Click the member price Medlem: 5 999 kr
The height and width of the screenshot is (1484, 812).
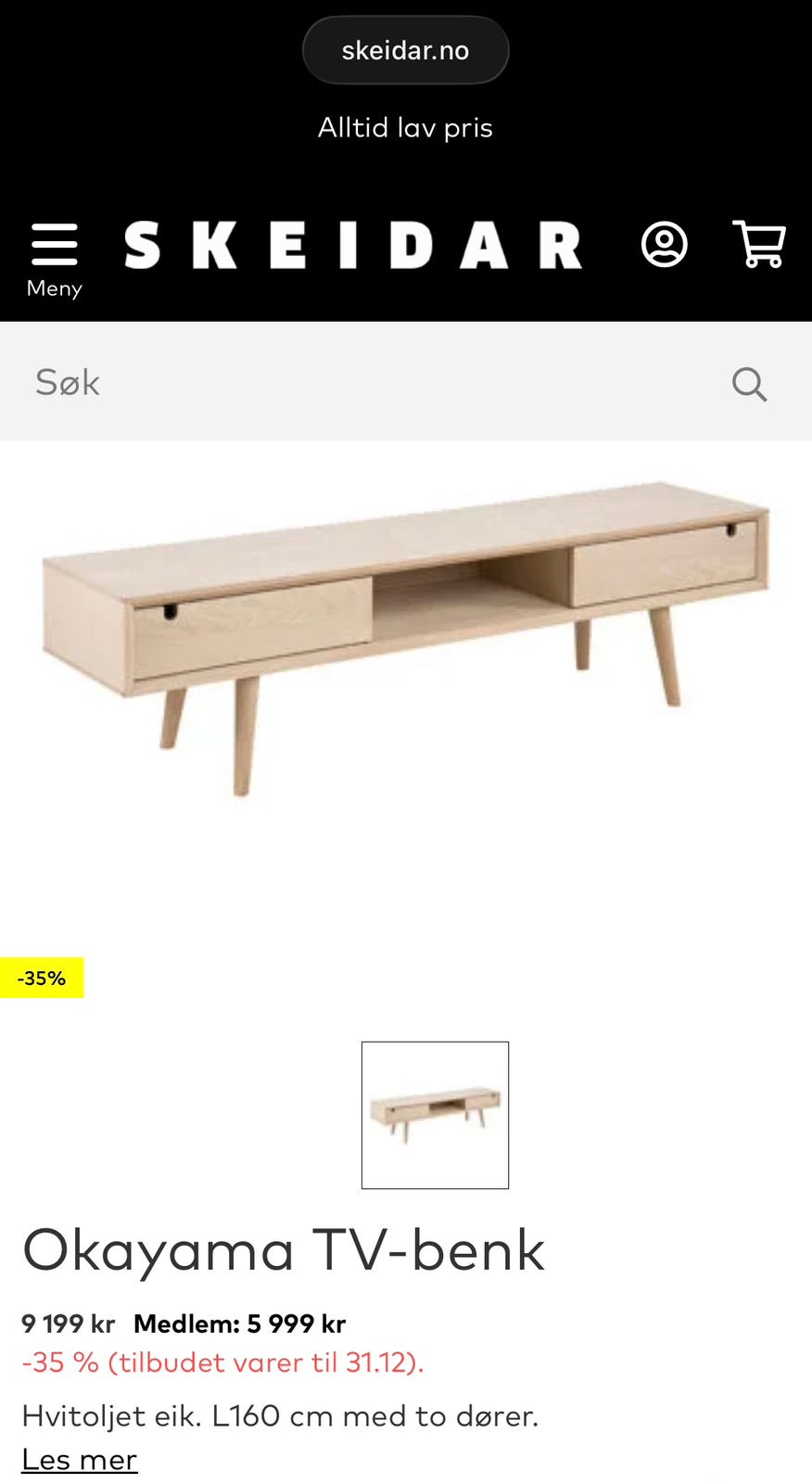239,1323
